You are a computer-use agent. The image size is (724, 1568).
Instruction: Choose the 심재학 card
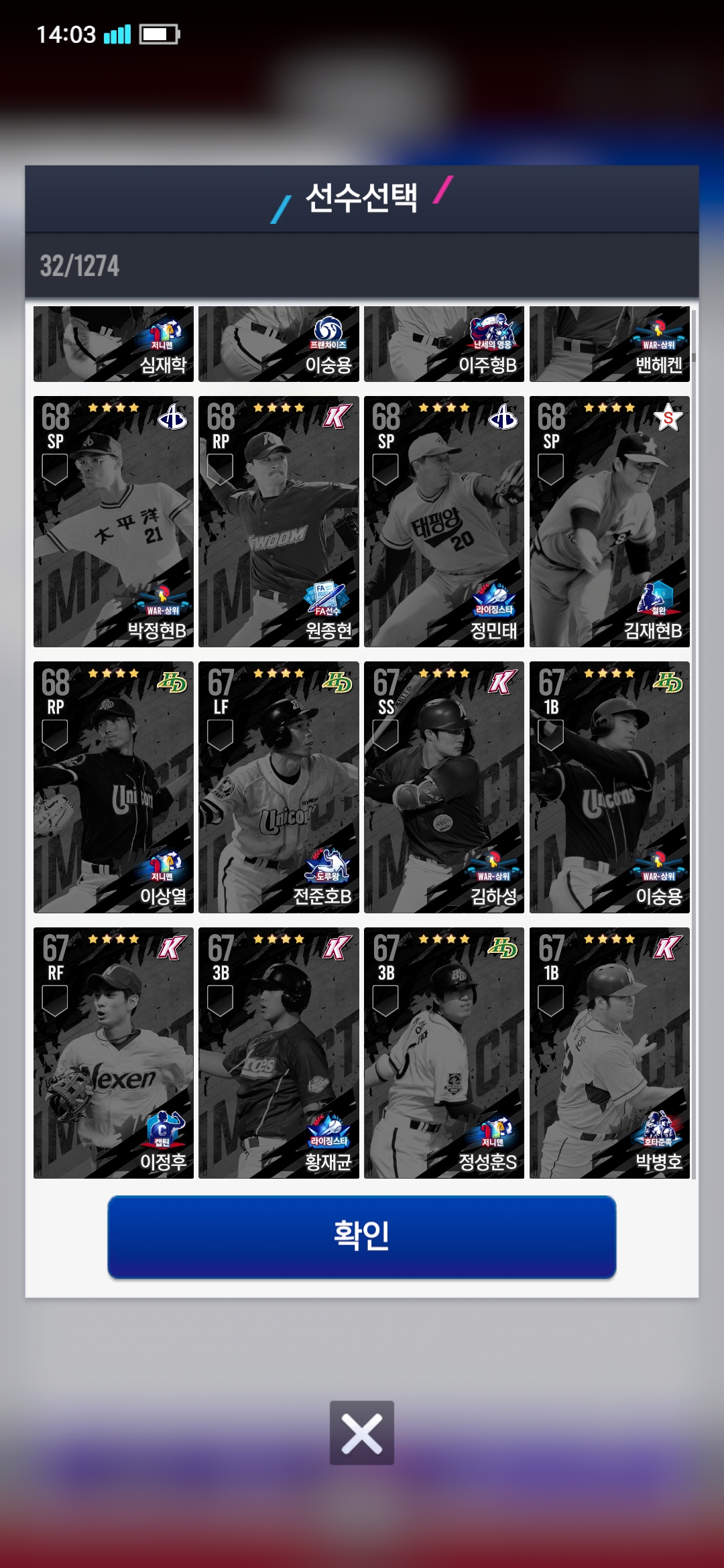point(113,344)
